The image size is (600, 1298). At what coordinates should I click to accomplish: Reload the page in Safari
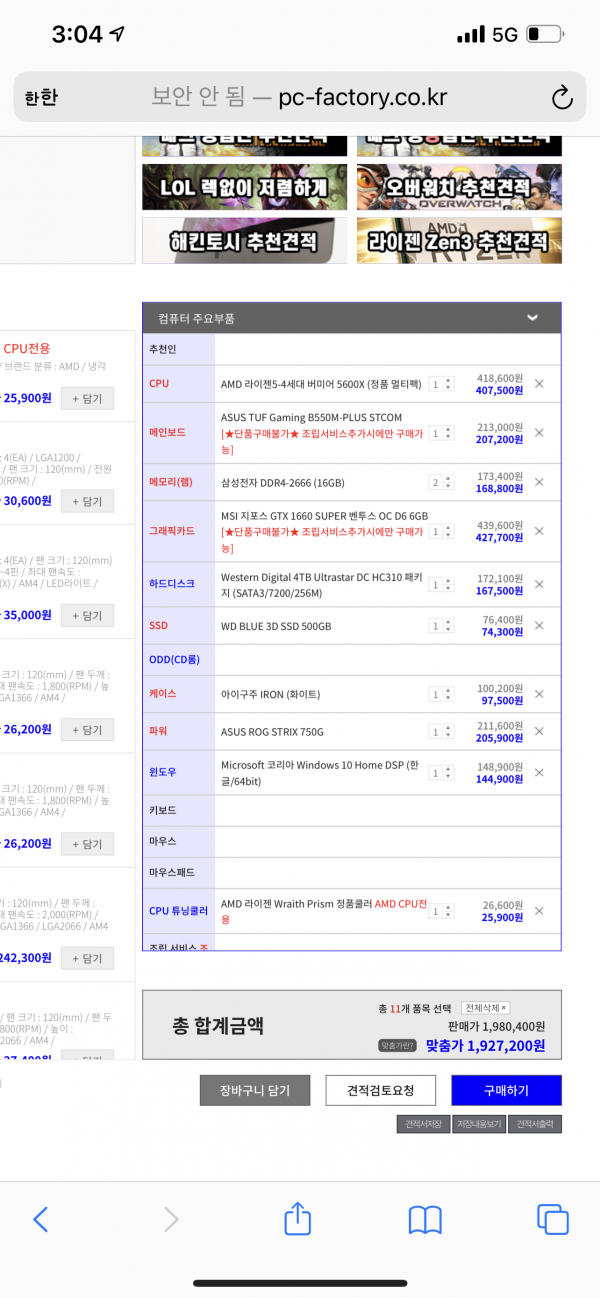coord(562,97)
